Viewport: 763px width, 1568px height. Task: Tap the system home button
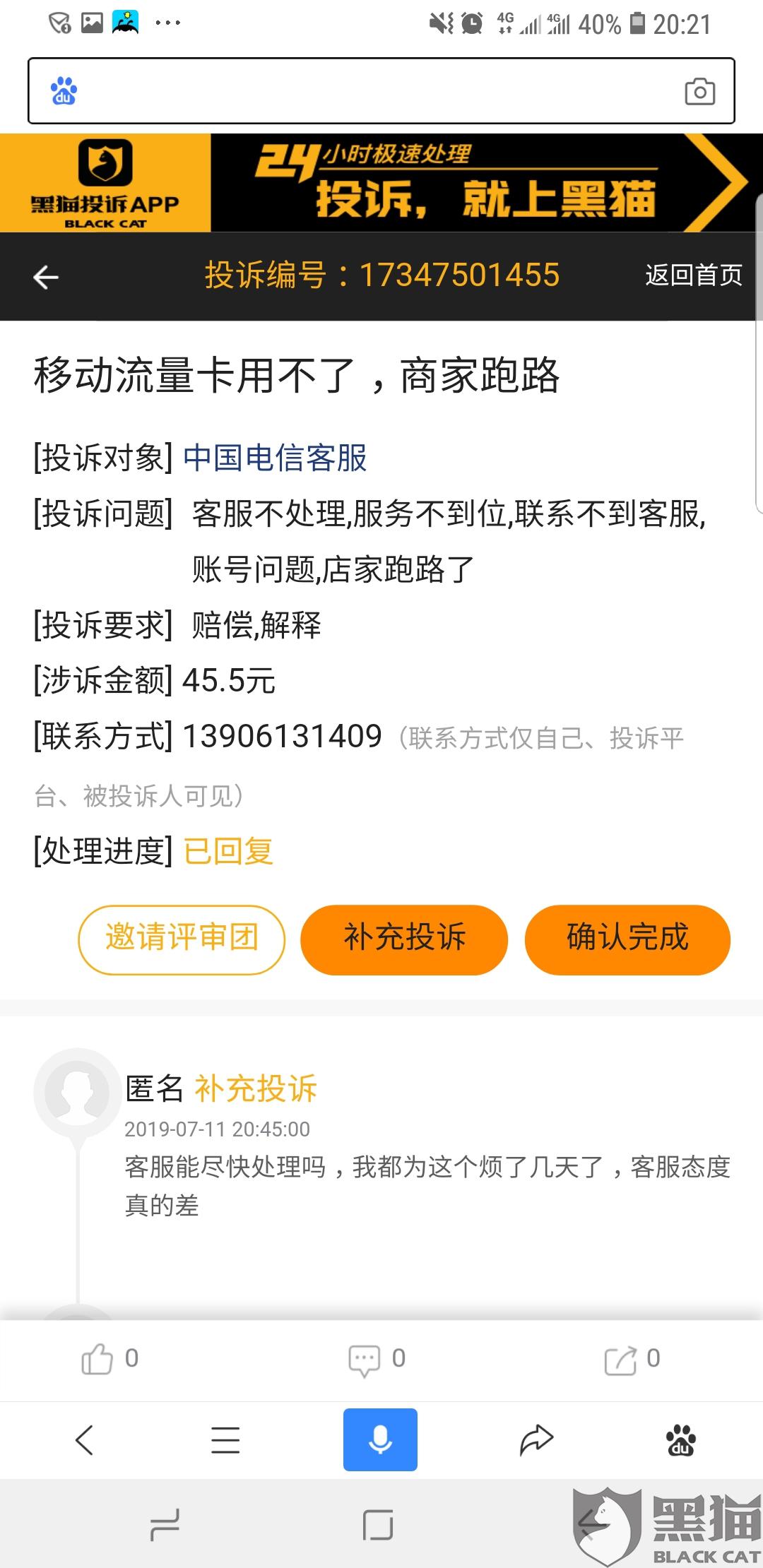pos(378,1524)
